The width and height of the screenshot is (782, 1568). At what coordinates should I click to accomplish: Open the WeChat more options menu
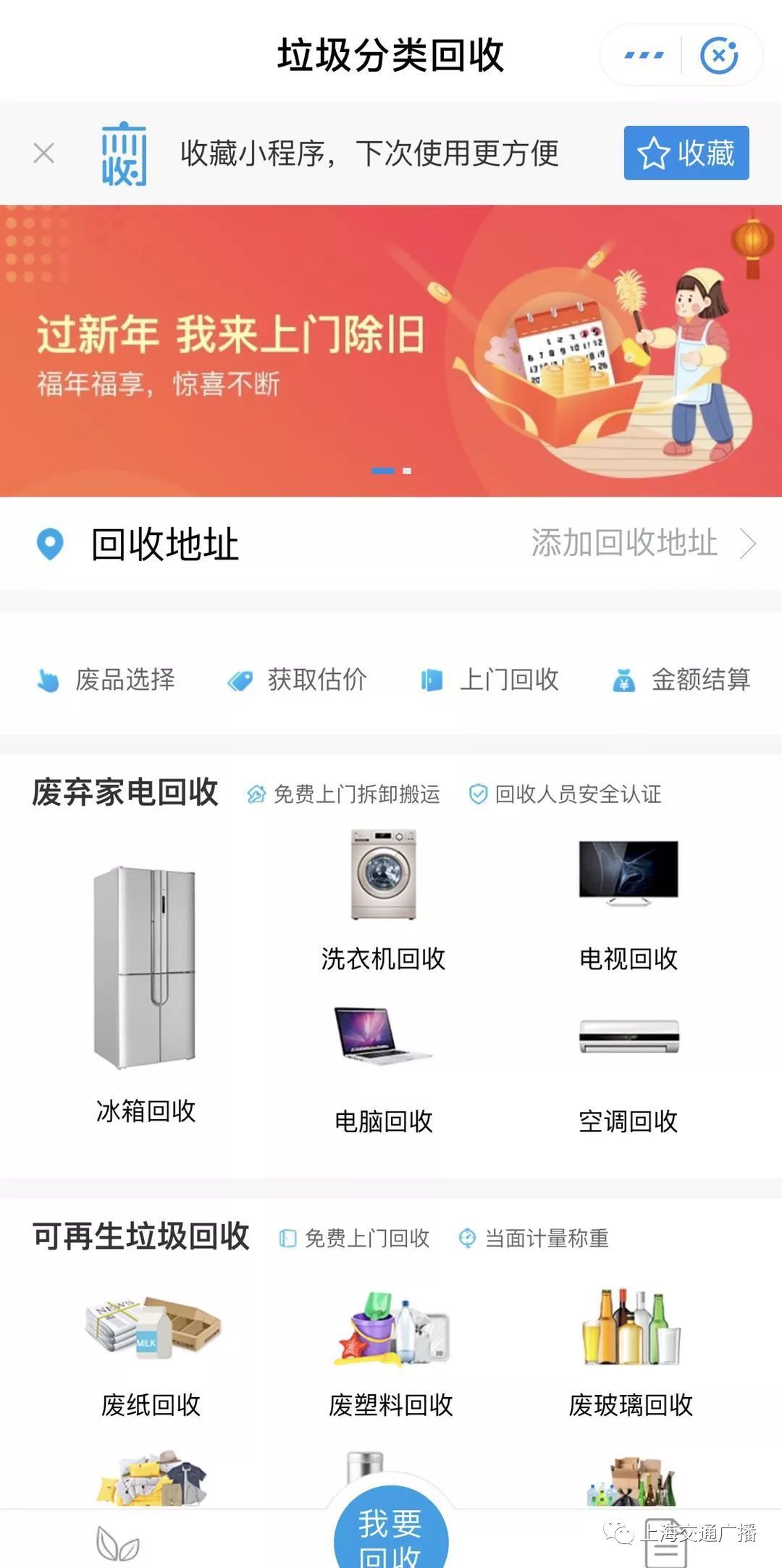pos(643,54)
